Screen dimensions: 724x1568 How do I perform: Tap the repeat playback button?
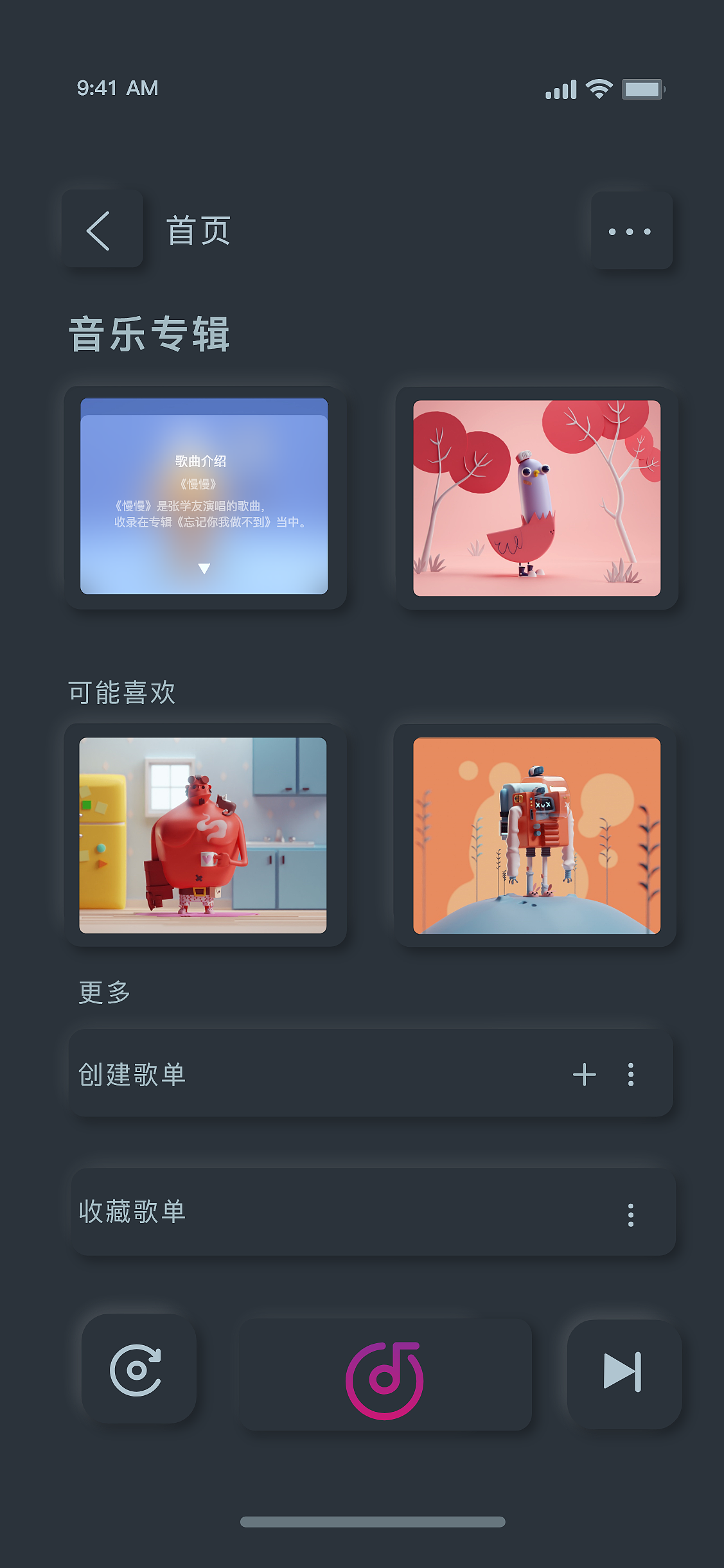point(137,1370)
